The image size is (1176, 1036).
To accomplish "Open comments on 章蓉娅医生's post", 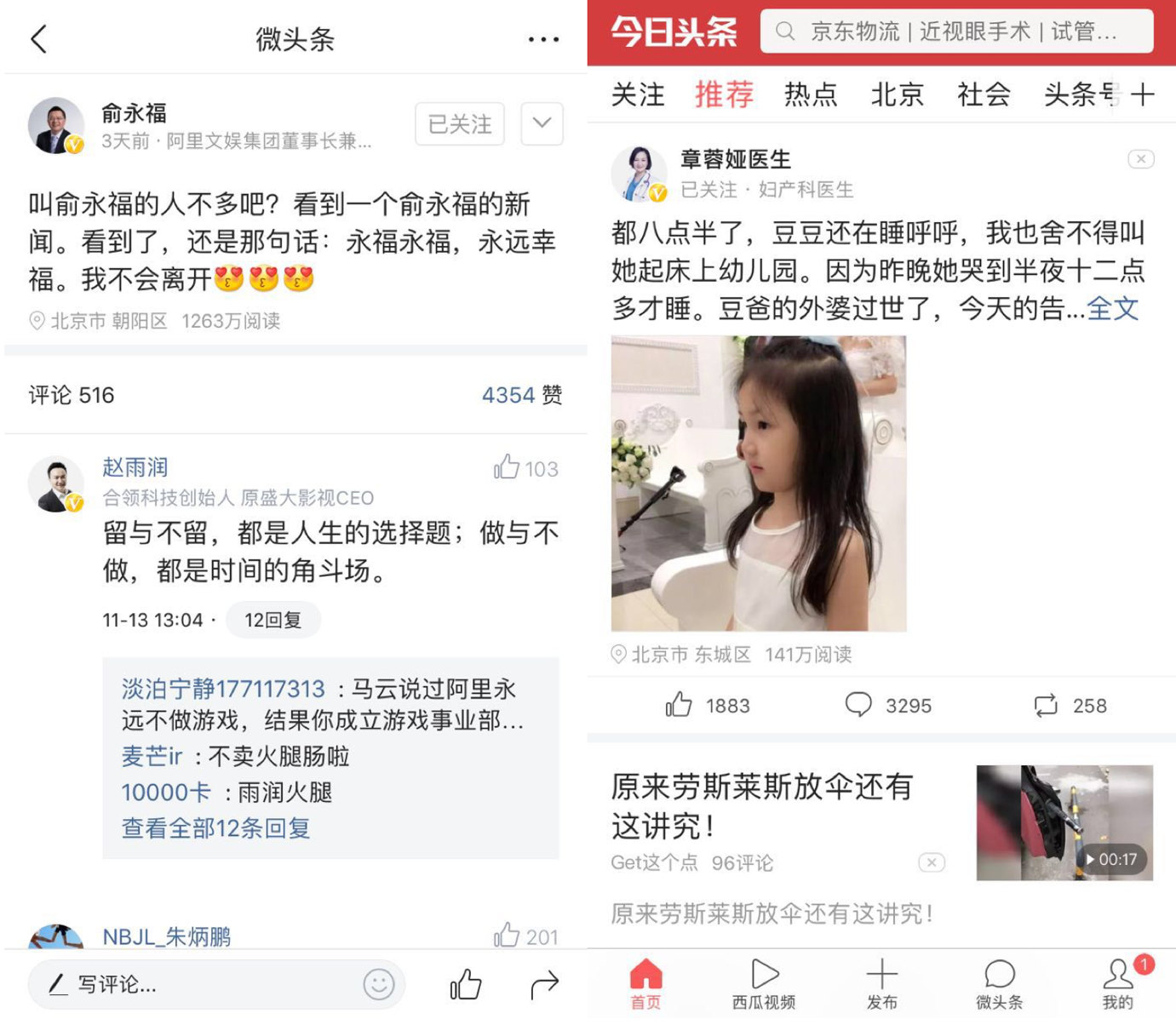I will coord(887,705).
